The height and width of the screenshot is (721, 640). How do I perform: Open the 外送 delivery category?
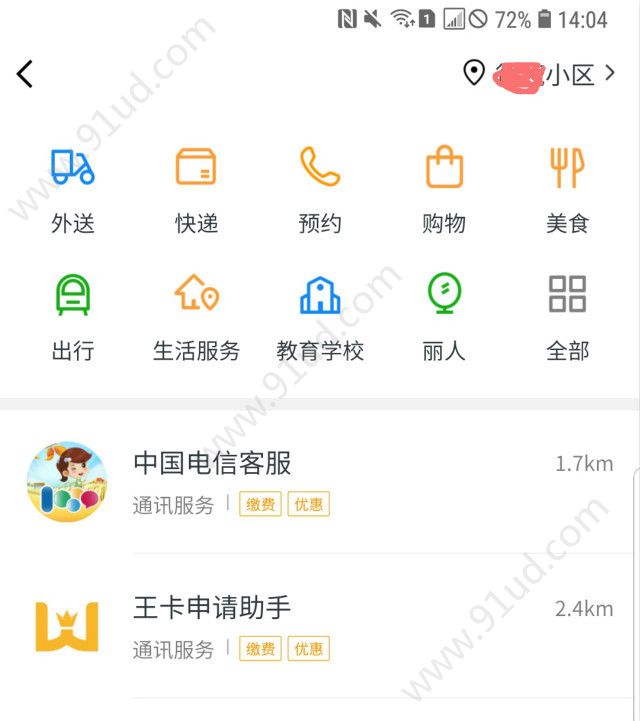click(73, 188)
